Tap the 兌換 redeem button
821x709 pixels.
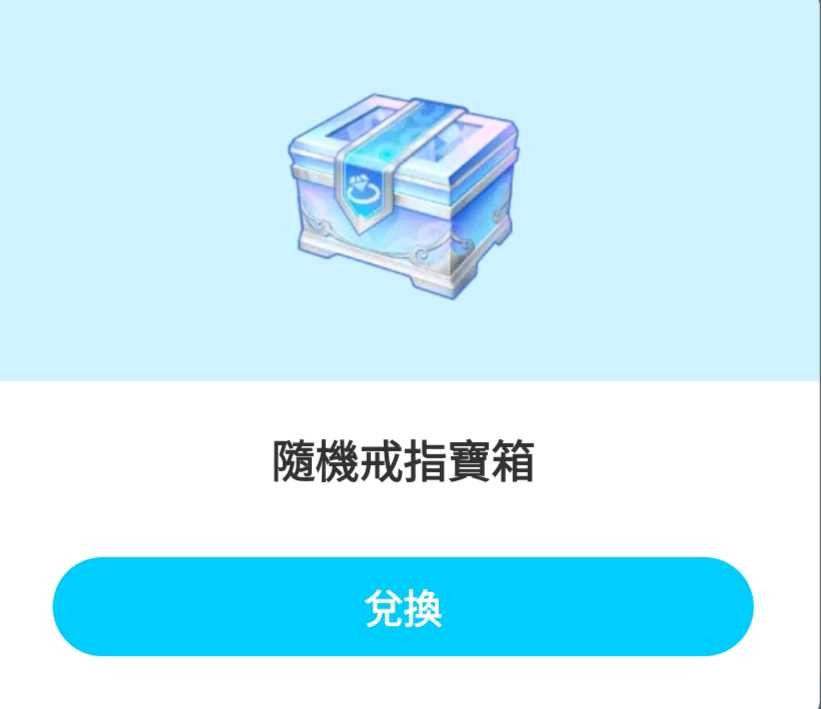[x=402, y=607]
